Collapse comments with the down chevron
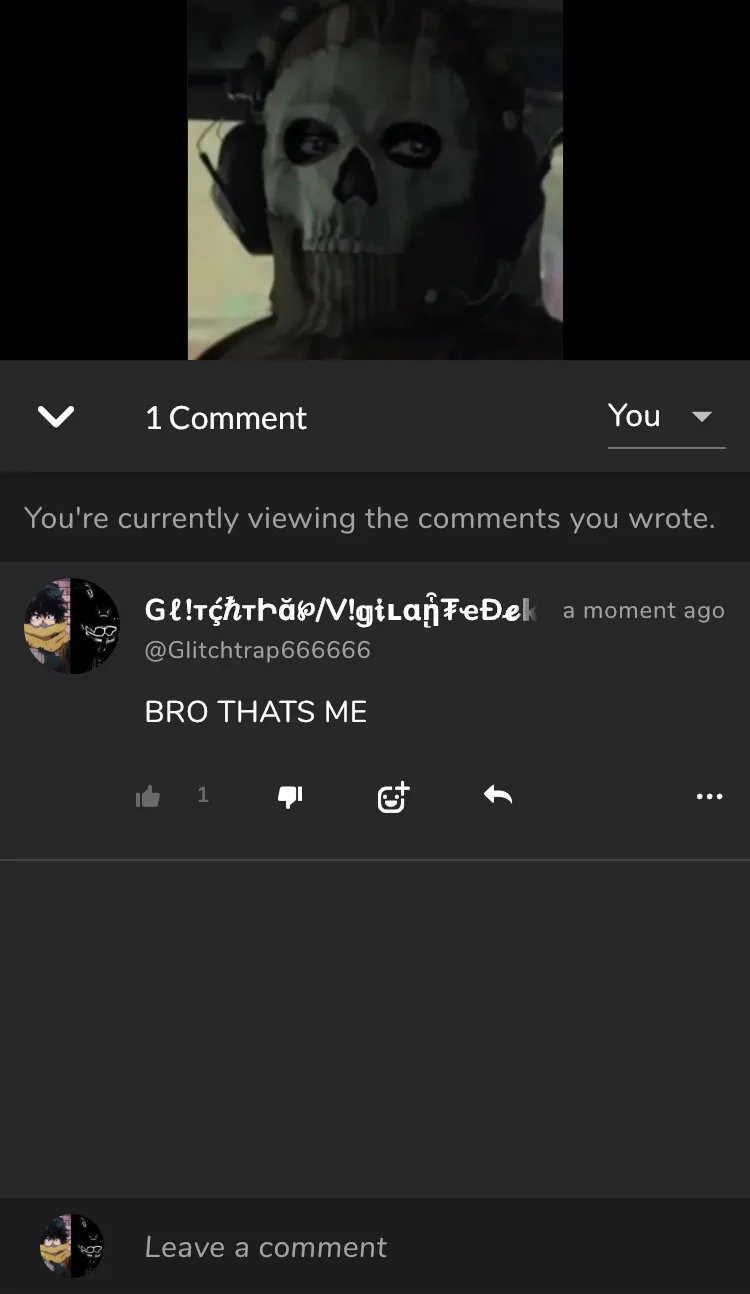This screenshot has height=1294, width=750. coord(56,417)
